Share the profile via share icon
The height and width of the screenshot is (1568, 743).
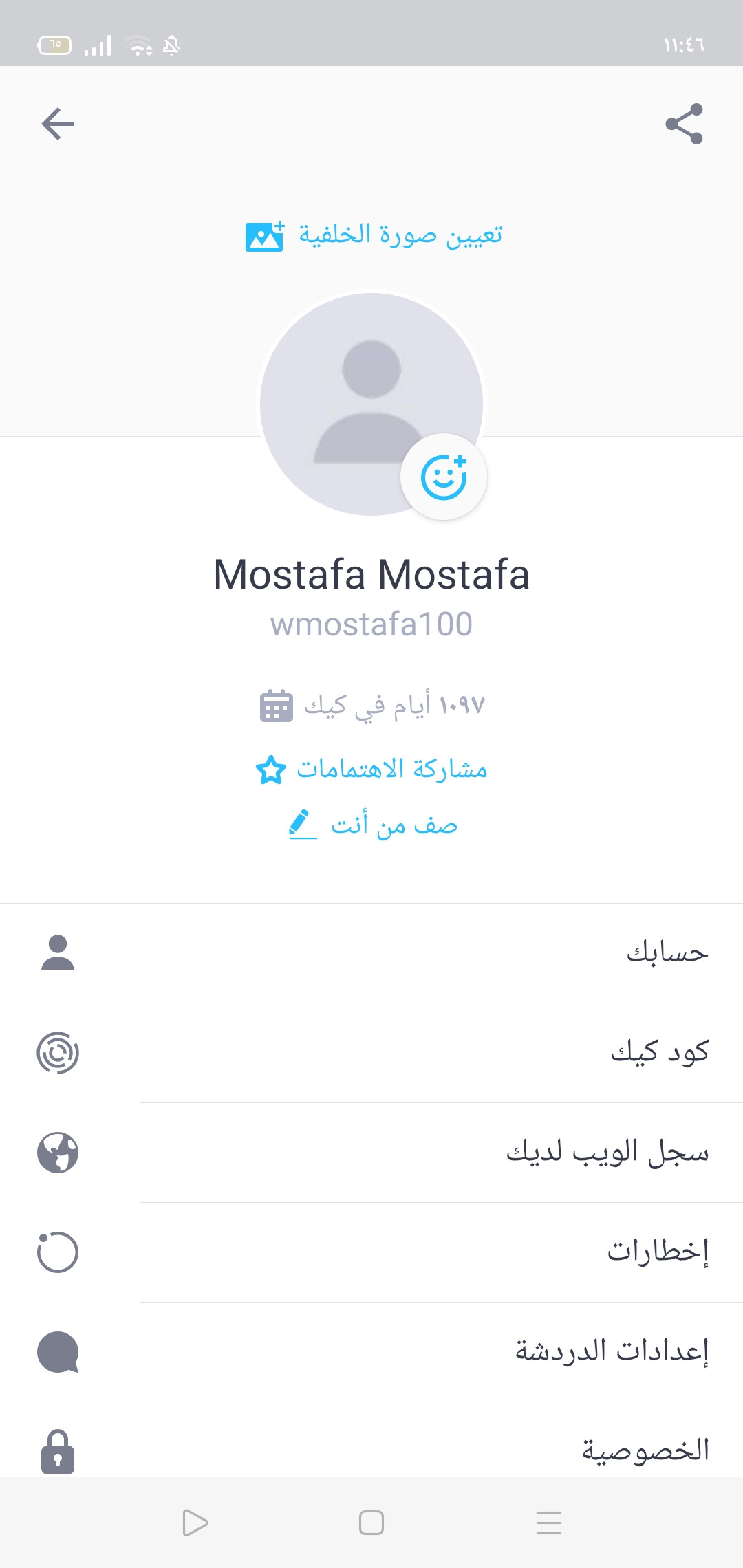pos(684,124)
